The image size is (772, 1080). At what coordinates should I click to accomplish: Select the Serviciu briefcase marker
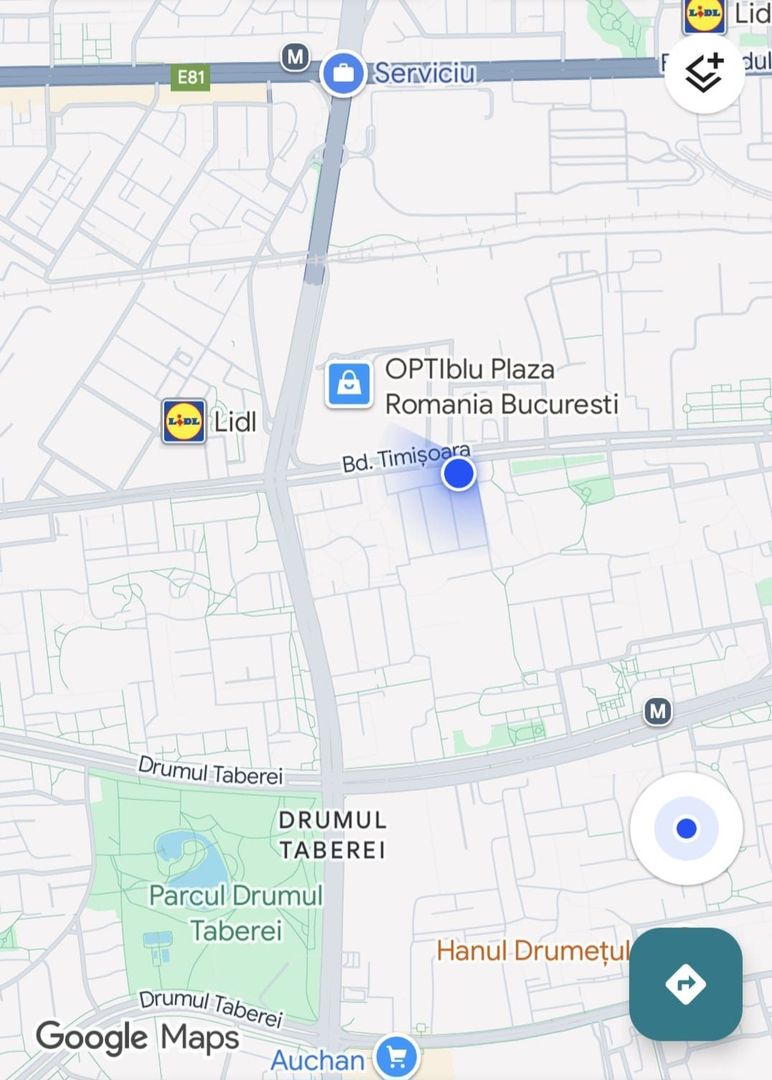[x=343, y=71]
